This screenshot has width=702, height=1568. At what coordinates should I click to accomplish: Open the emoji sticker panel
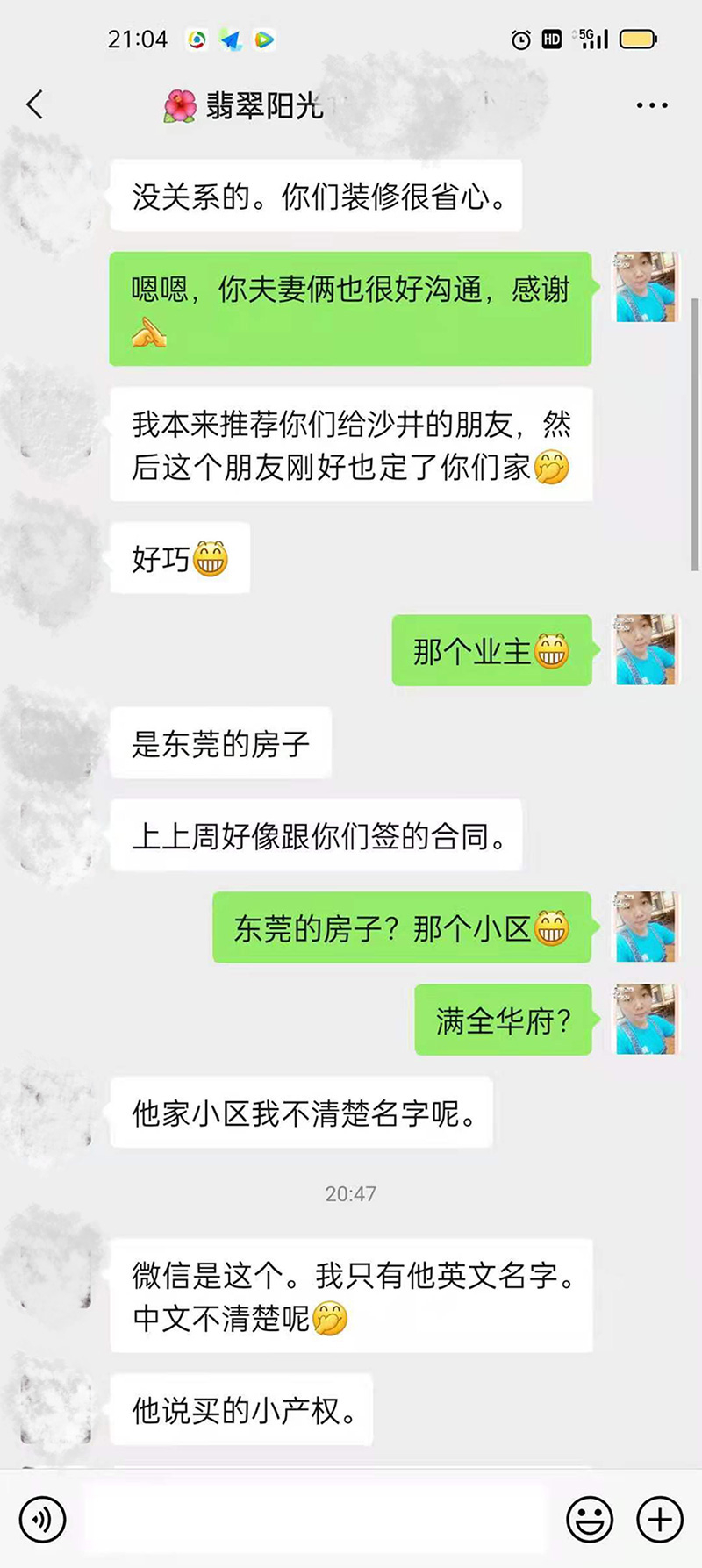590,1519
